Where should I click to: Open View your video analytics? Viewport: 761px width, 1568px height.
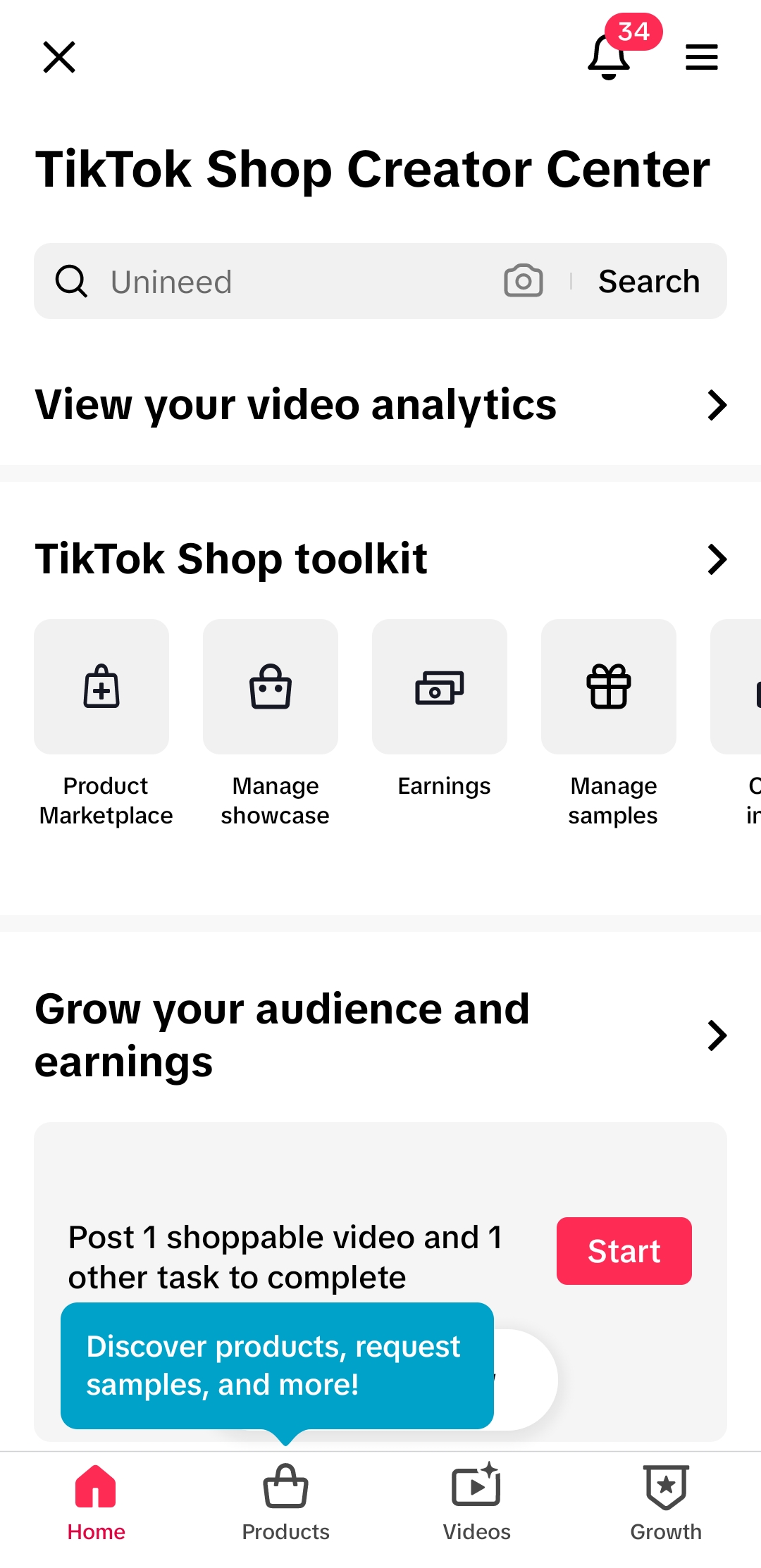point(380,405)
